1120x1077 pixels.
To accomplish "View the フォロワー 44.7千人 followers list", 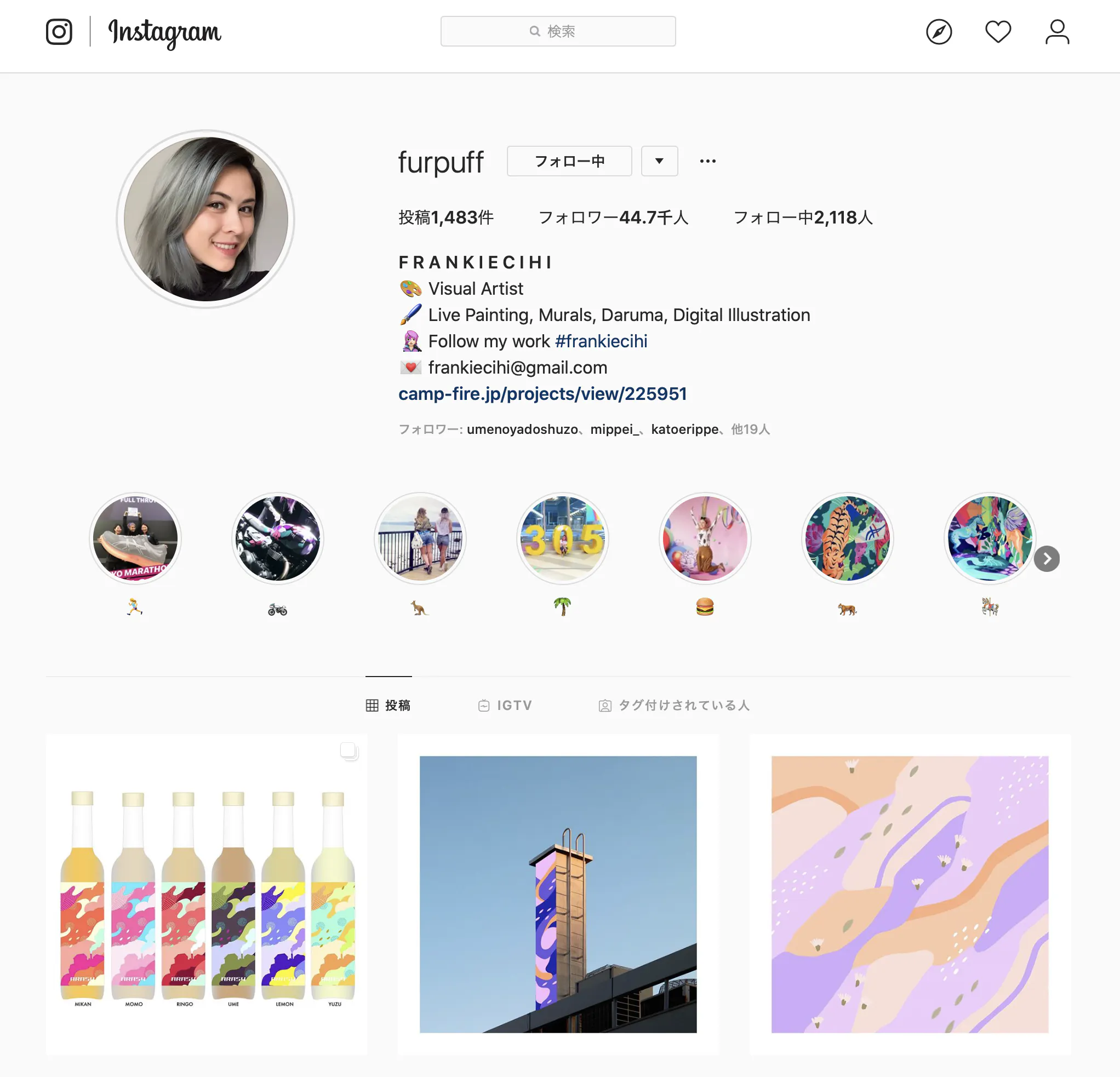I will tap(613, 217).
